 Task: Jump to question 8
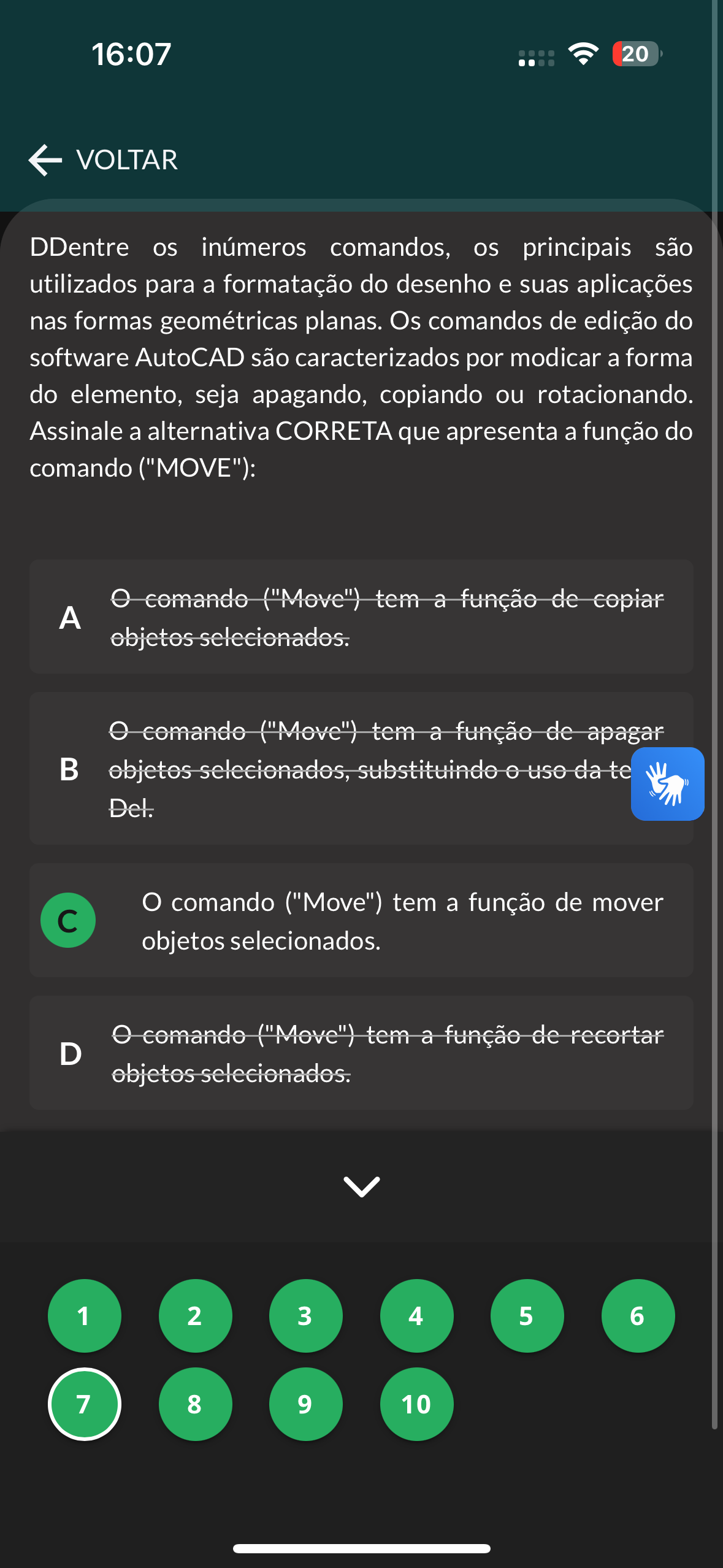pyautogui.click(x=195, y=1404)
